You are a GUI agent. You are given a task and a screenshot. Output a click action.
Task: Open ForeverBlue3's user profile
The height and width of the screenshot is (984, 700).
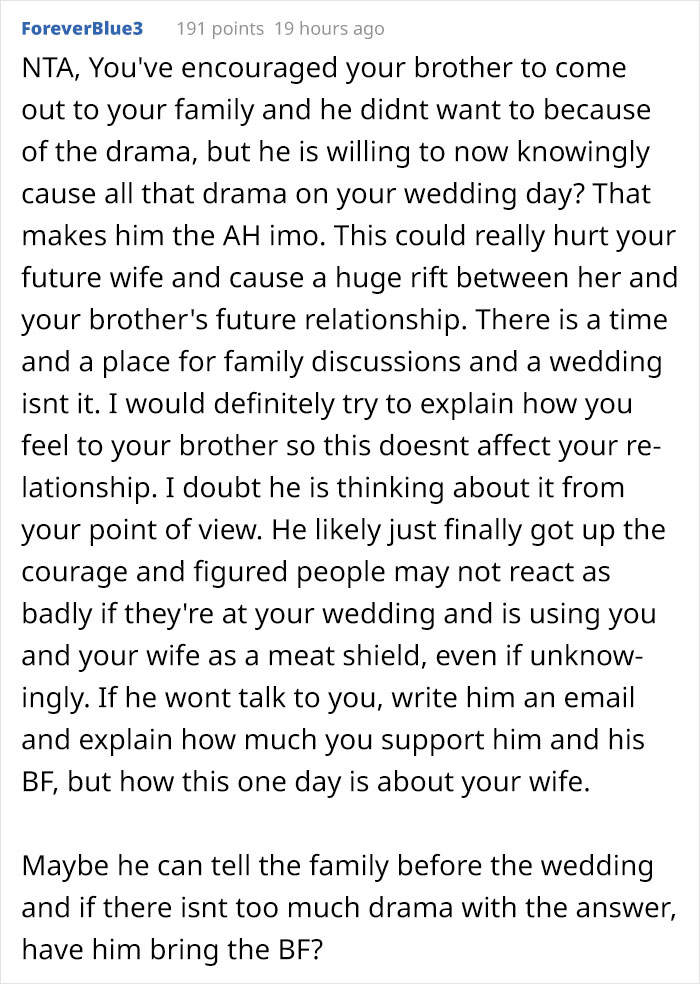(x=82, y=28)
